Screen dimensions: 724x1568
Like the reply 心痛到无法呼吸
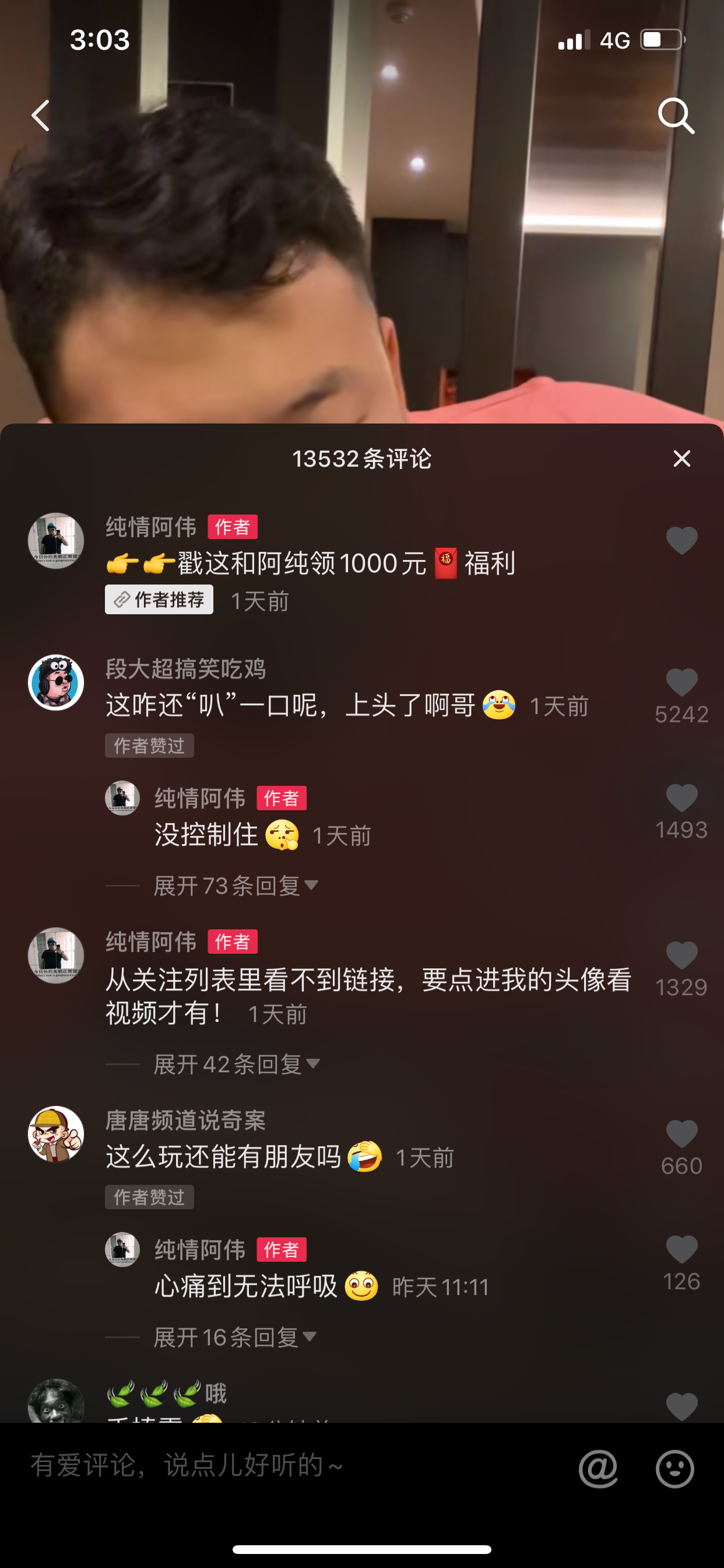pos(681,1249)
